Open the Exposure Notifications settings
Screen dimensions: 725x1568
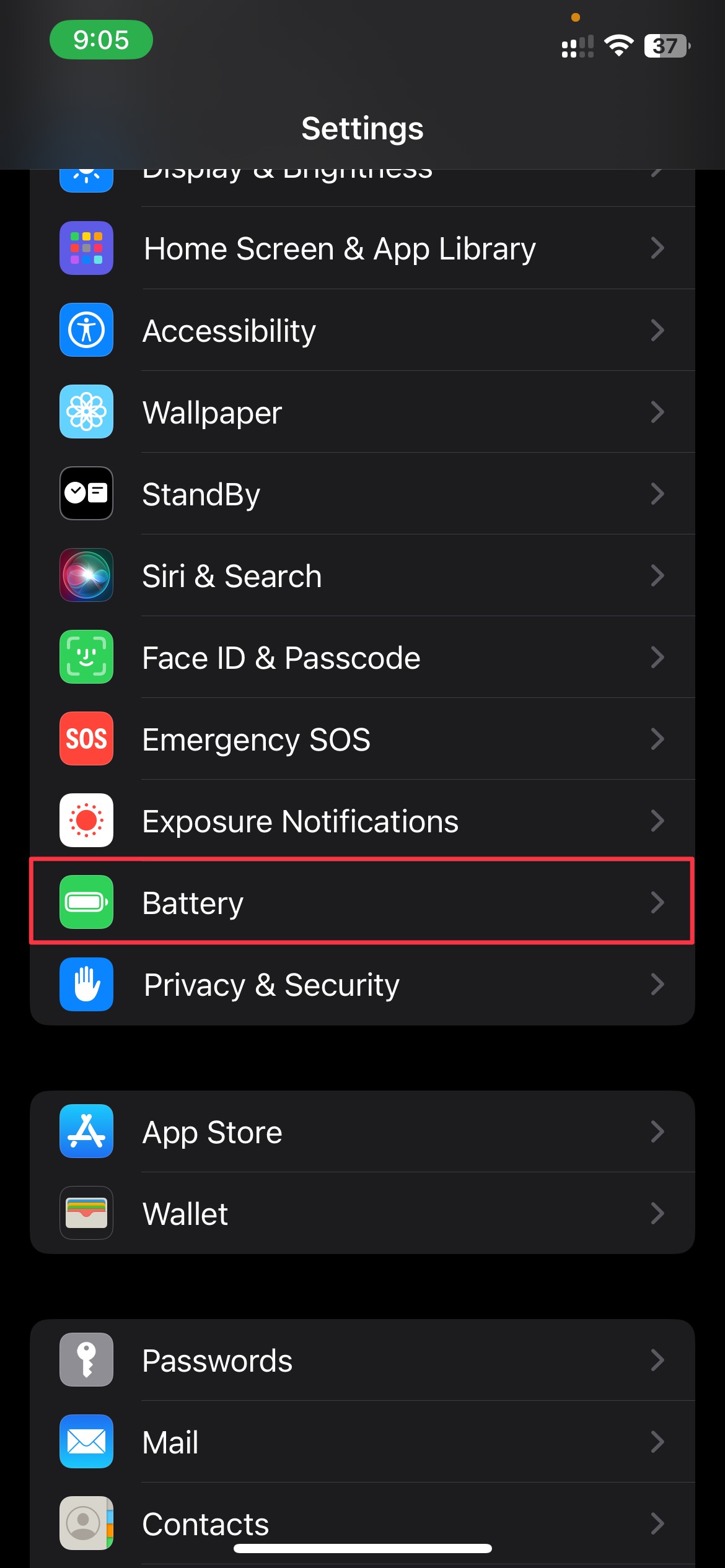[x=361, y=821]
